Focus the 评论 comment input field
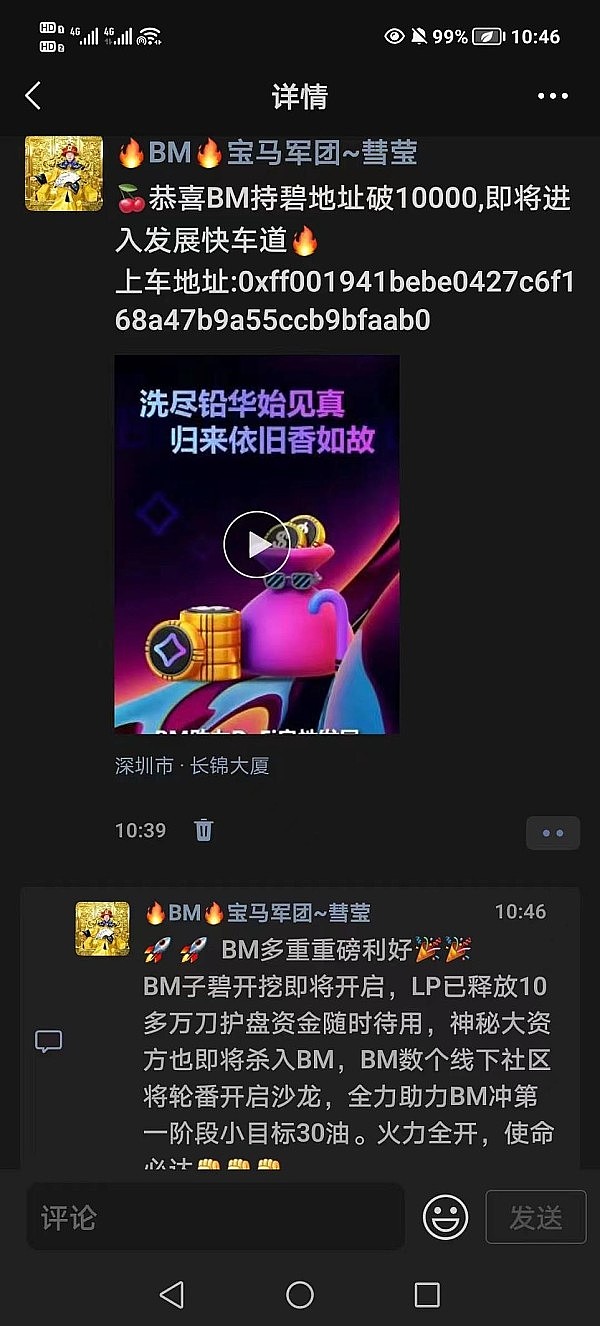This screenshot has width=600, height=1326. click(x=215, y=1216)
